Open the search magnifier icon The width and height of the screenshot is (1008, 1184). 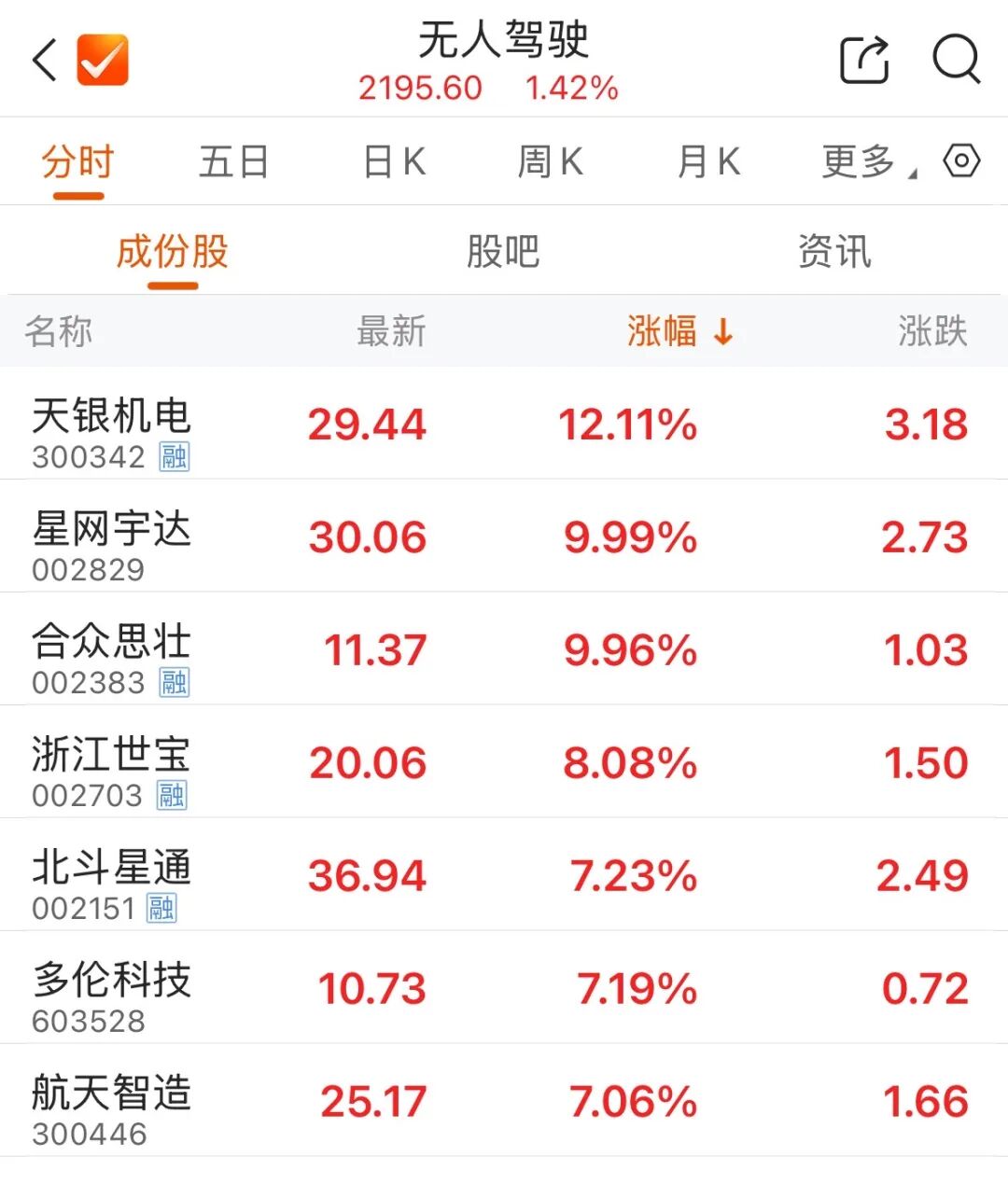click(x=956, y=61)
